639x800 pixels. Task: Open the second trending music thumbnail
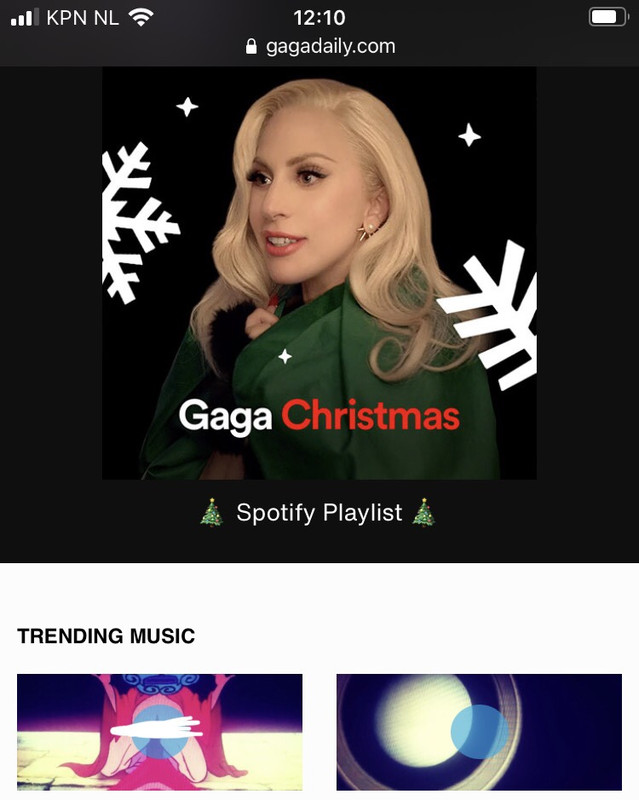(x=479, y=731)
